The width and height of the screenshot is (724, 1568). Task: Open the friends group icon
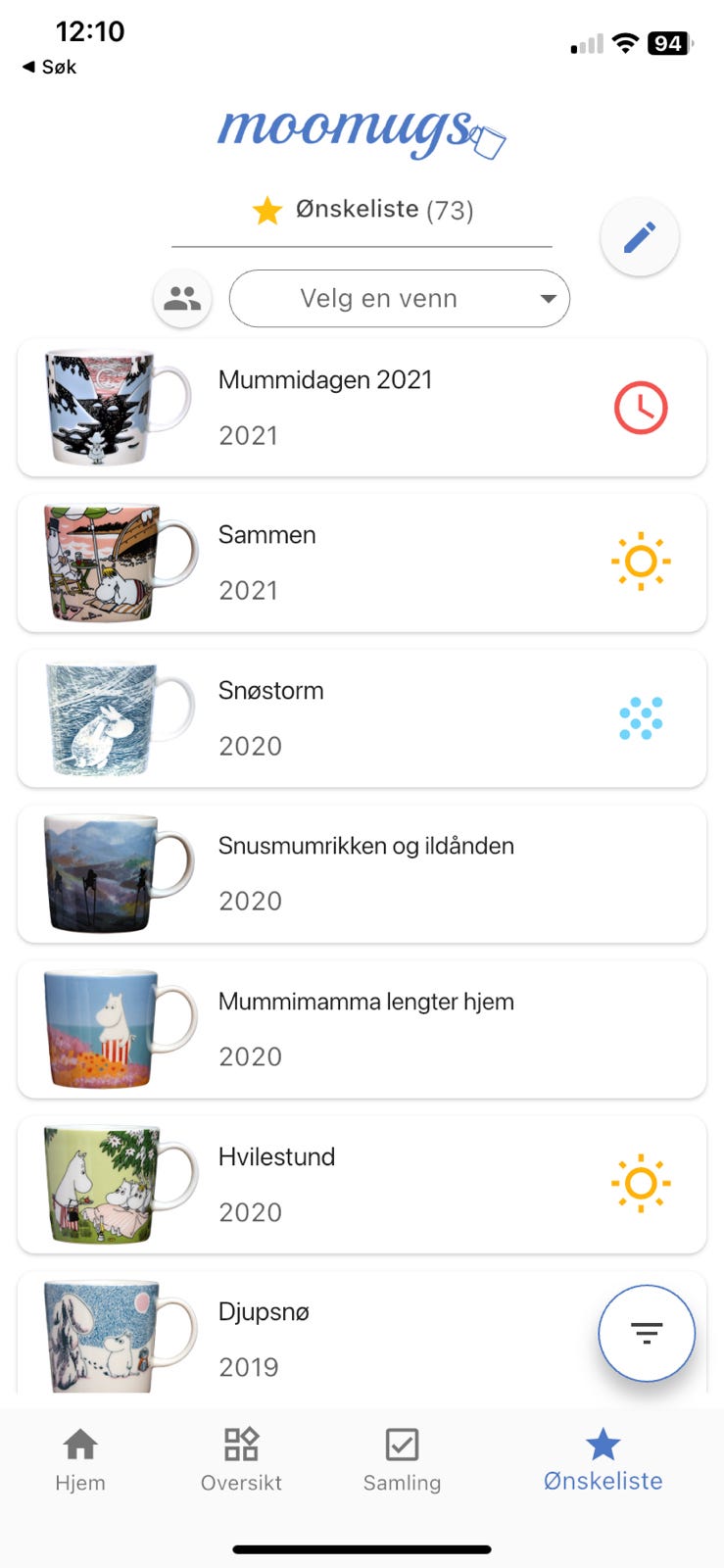point(182,298)
